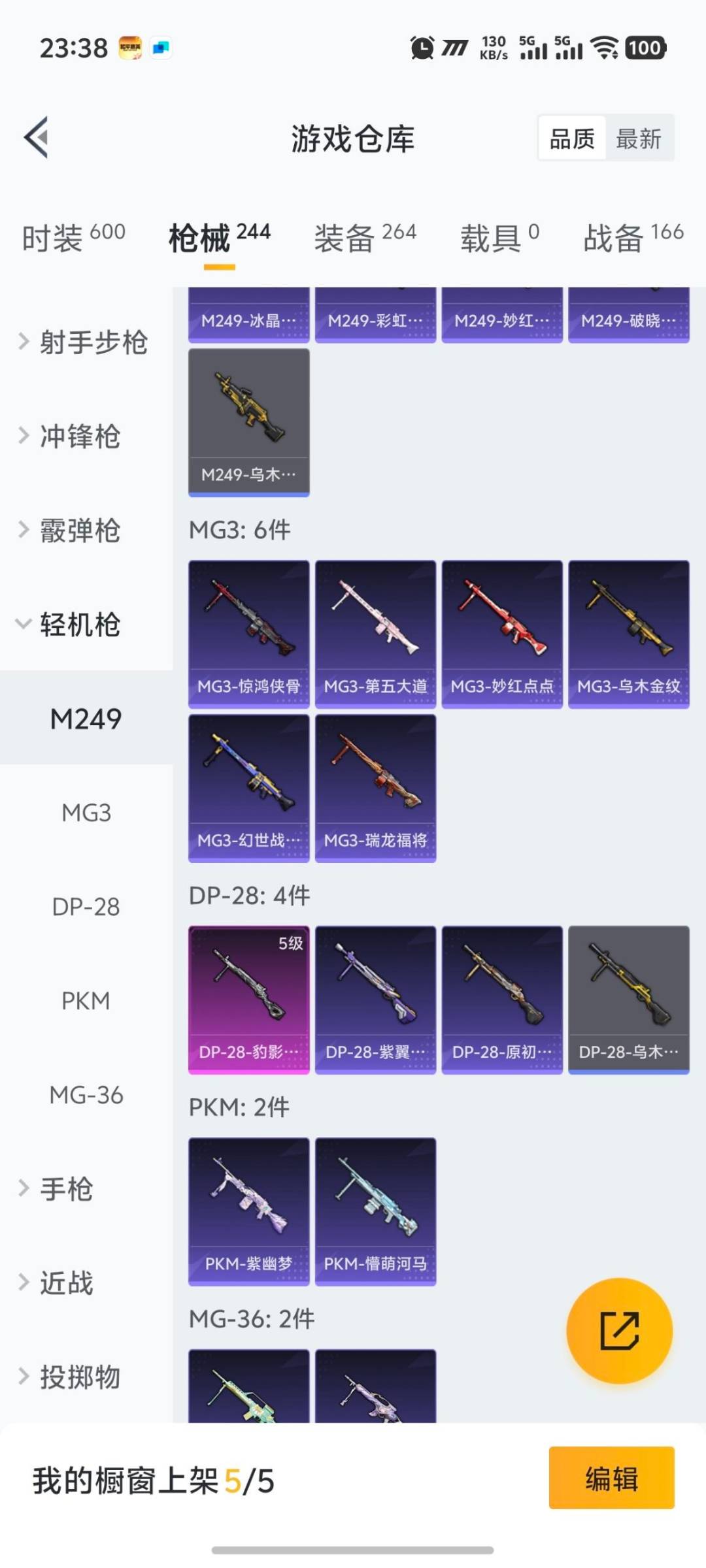Screen dimensions: 706x1568
Task: Select the PKM-紫幽梦 skin icon
Action: tap(248, 1205)
